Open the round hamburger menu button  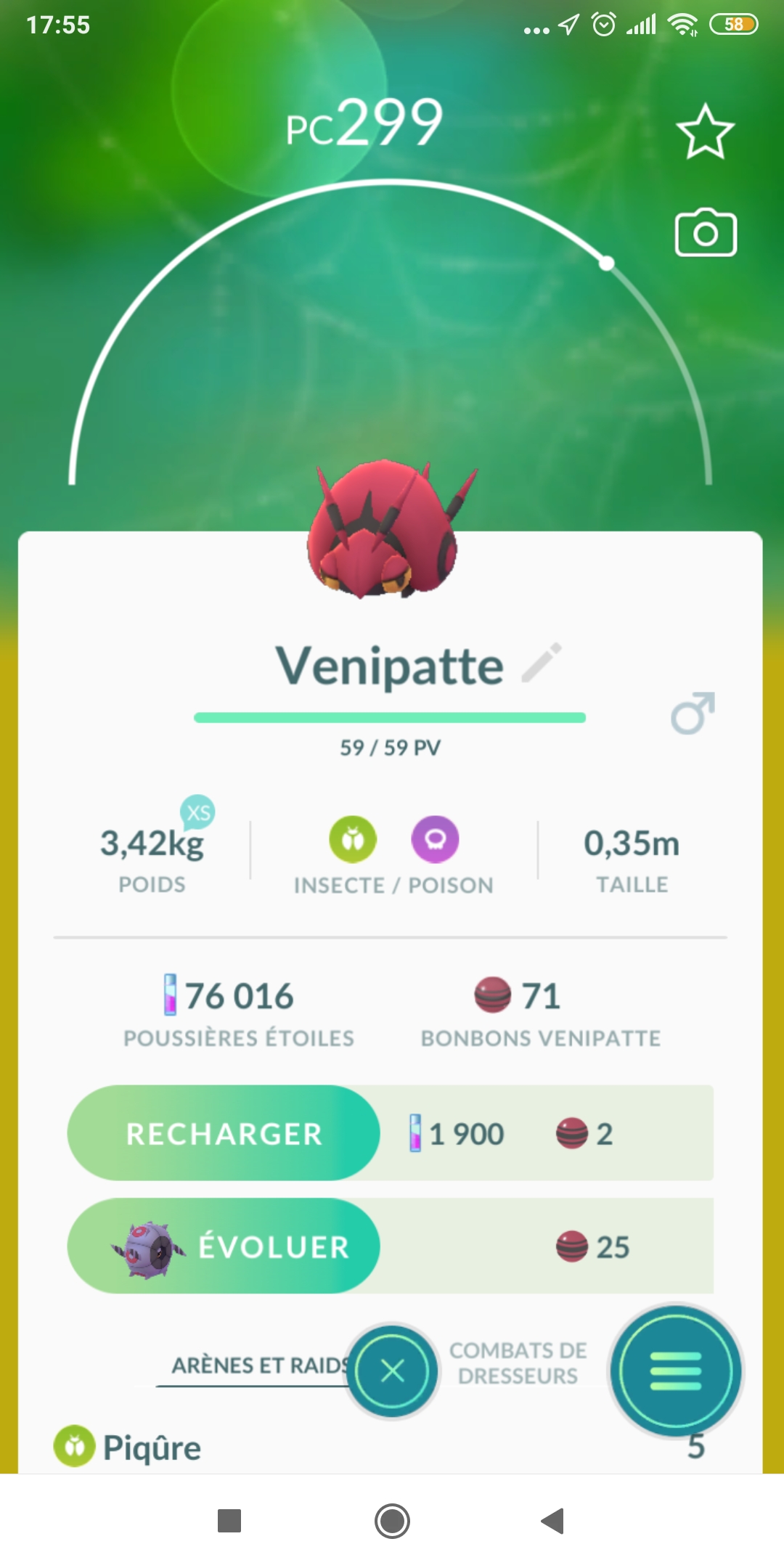pos(675,1371)
